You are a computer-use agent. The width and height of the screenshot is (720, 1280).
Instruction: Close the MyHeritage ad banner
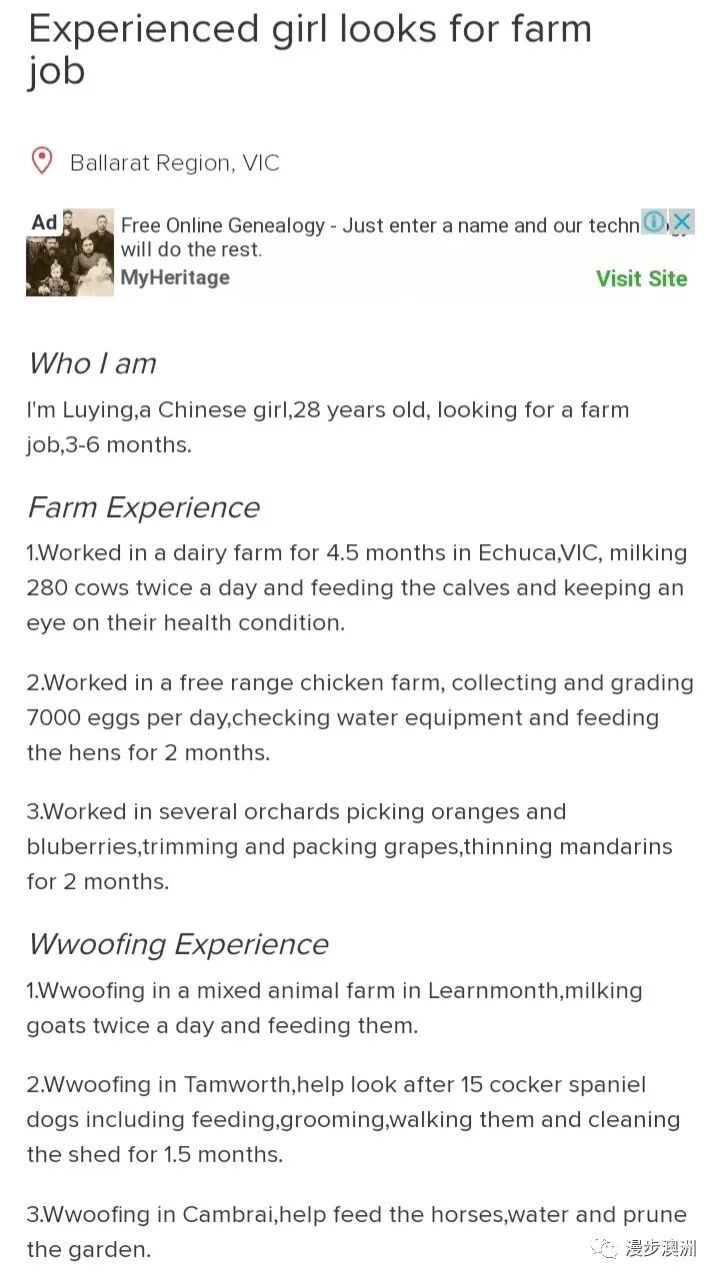pyautogui.click(x=682, y=222)
